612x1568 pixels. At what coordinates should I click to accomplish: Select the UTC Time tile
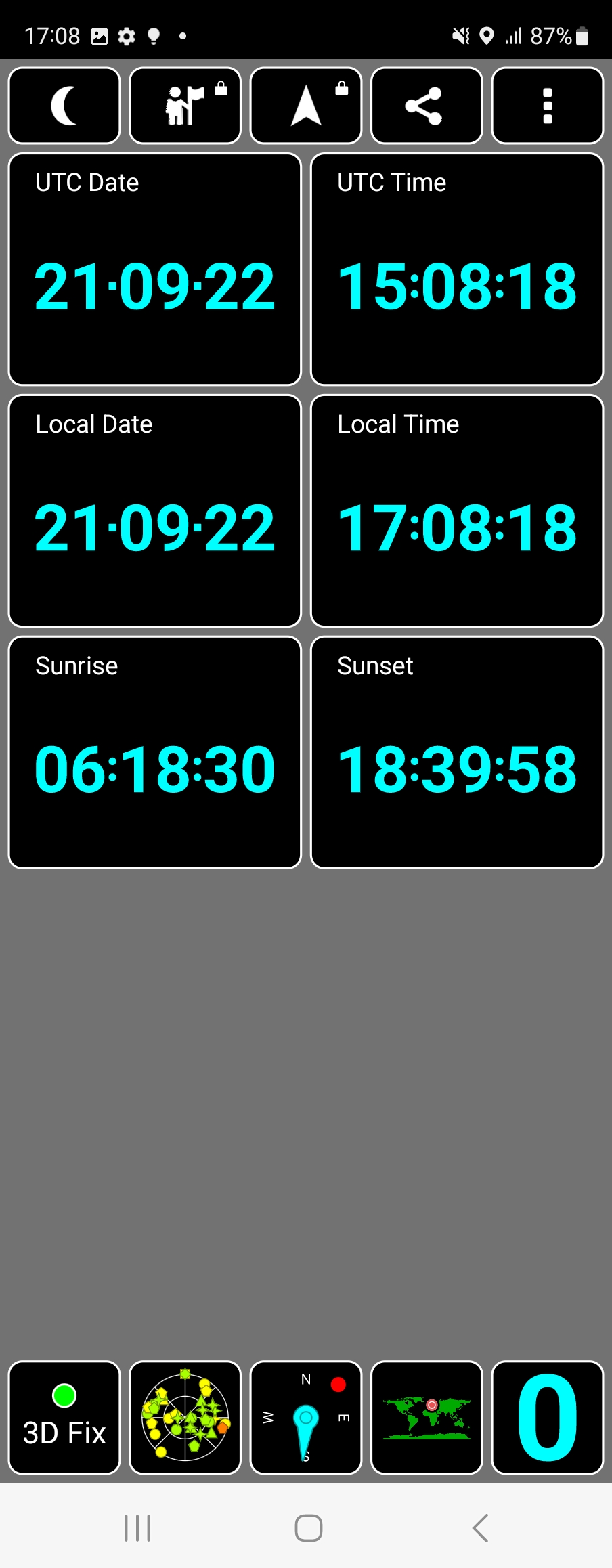point(457,269)
